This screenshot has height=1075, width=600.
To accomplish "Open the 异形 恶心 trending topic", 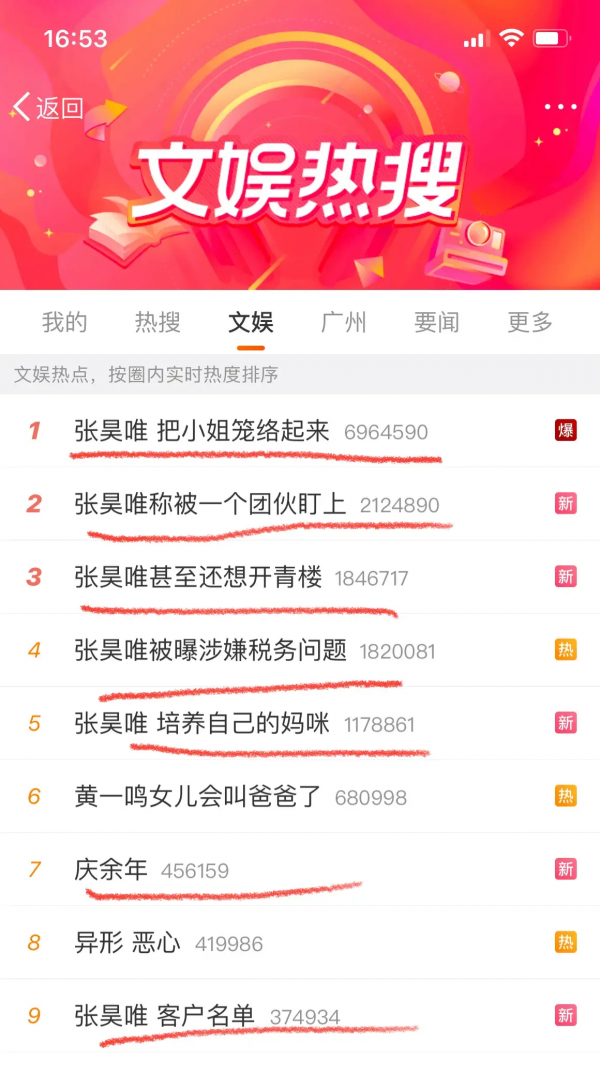I will tap(128, 943).
